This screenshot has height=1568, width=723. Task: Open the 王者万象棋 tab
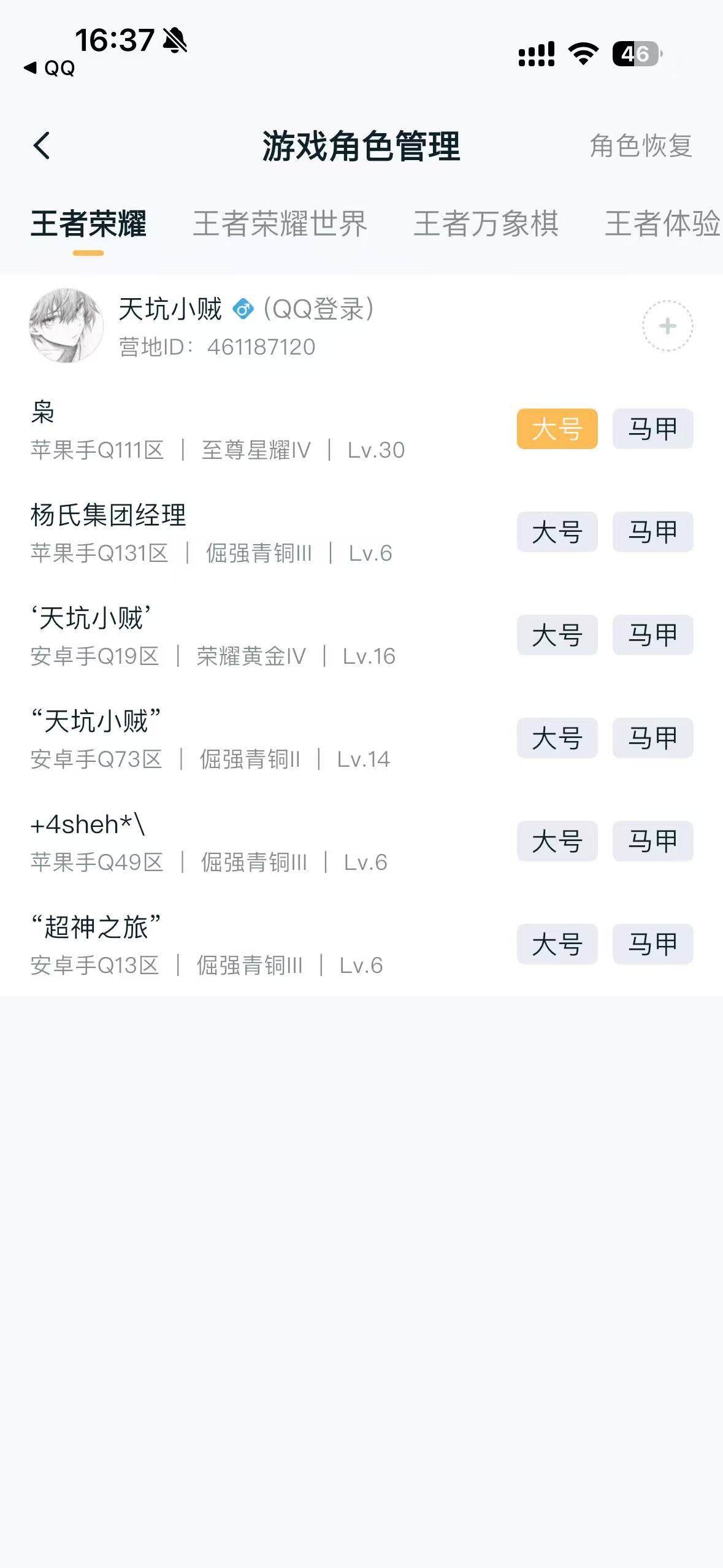click(486, 226)
